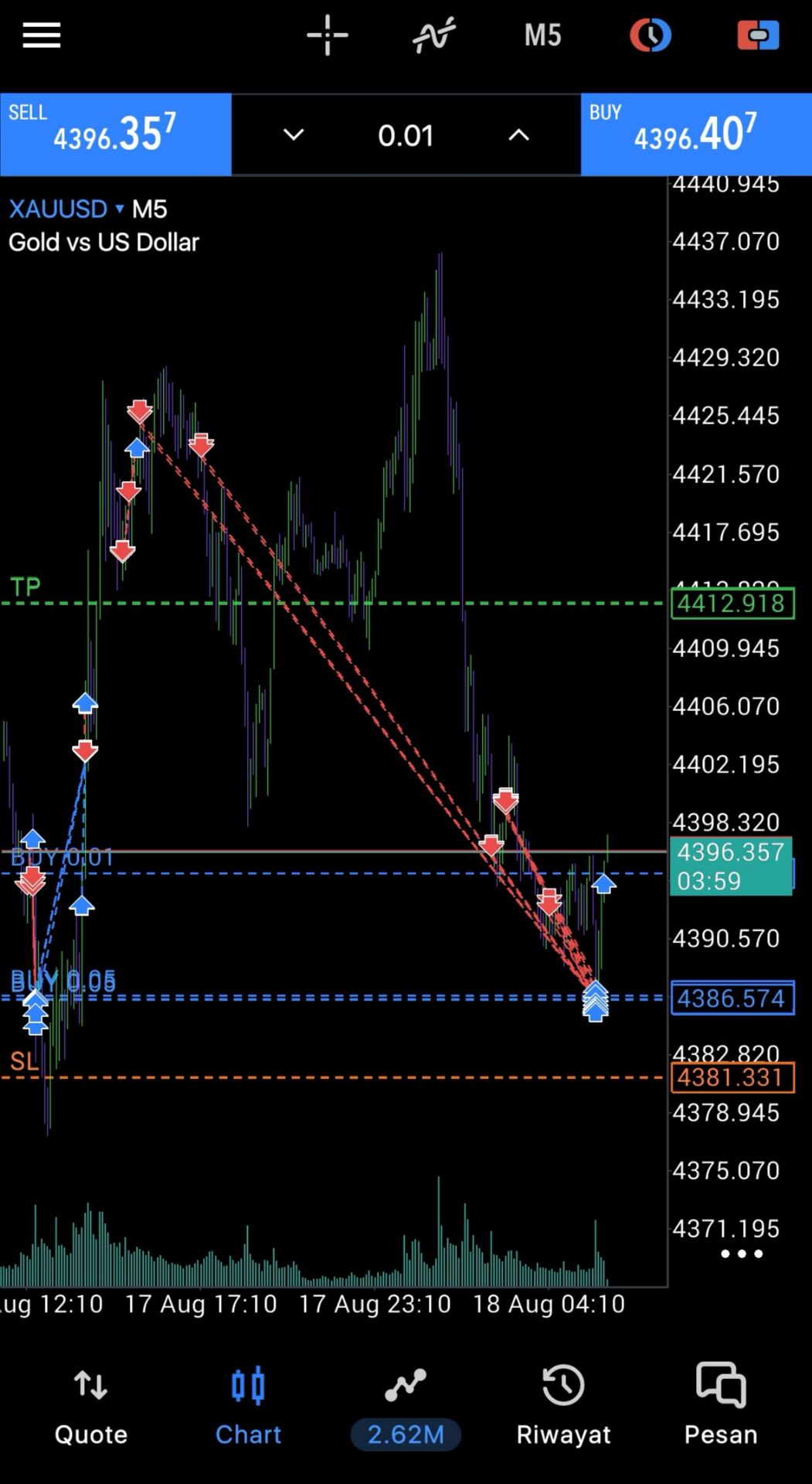Image resolution: width=812 pixels, height=1484 pixels.
Task: Sell at 4396.357
Action: point(116,134)
